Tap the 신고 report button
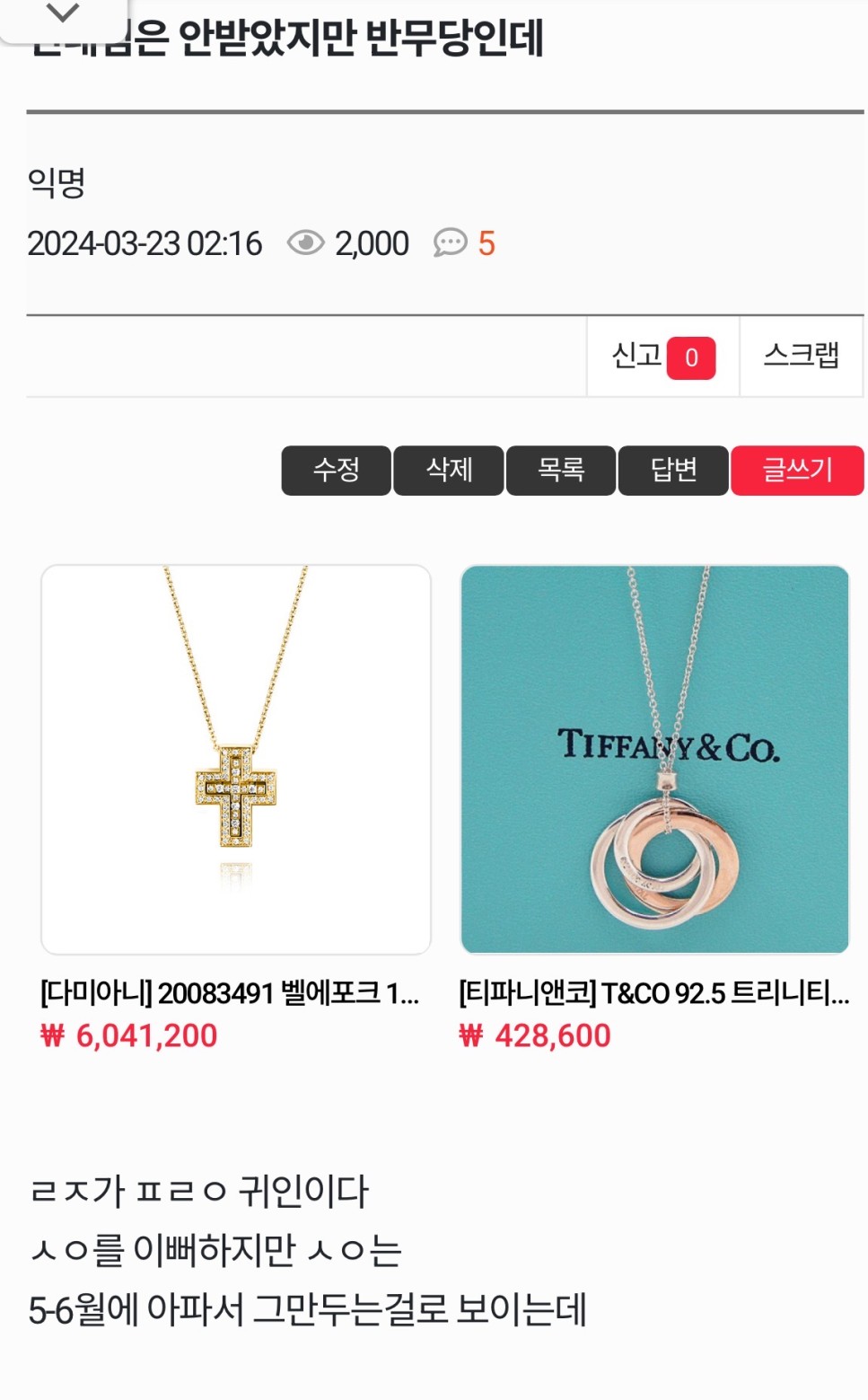The image size is (868, 1400). pos(662,357)
